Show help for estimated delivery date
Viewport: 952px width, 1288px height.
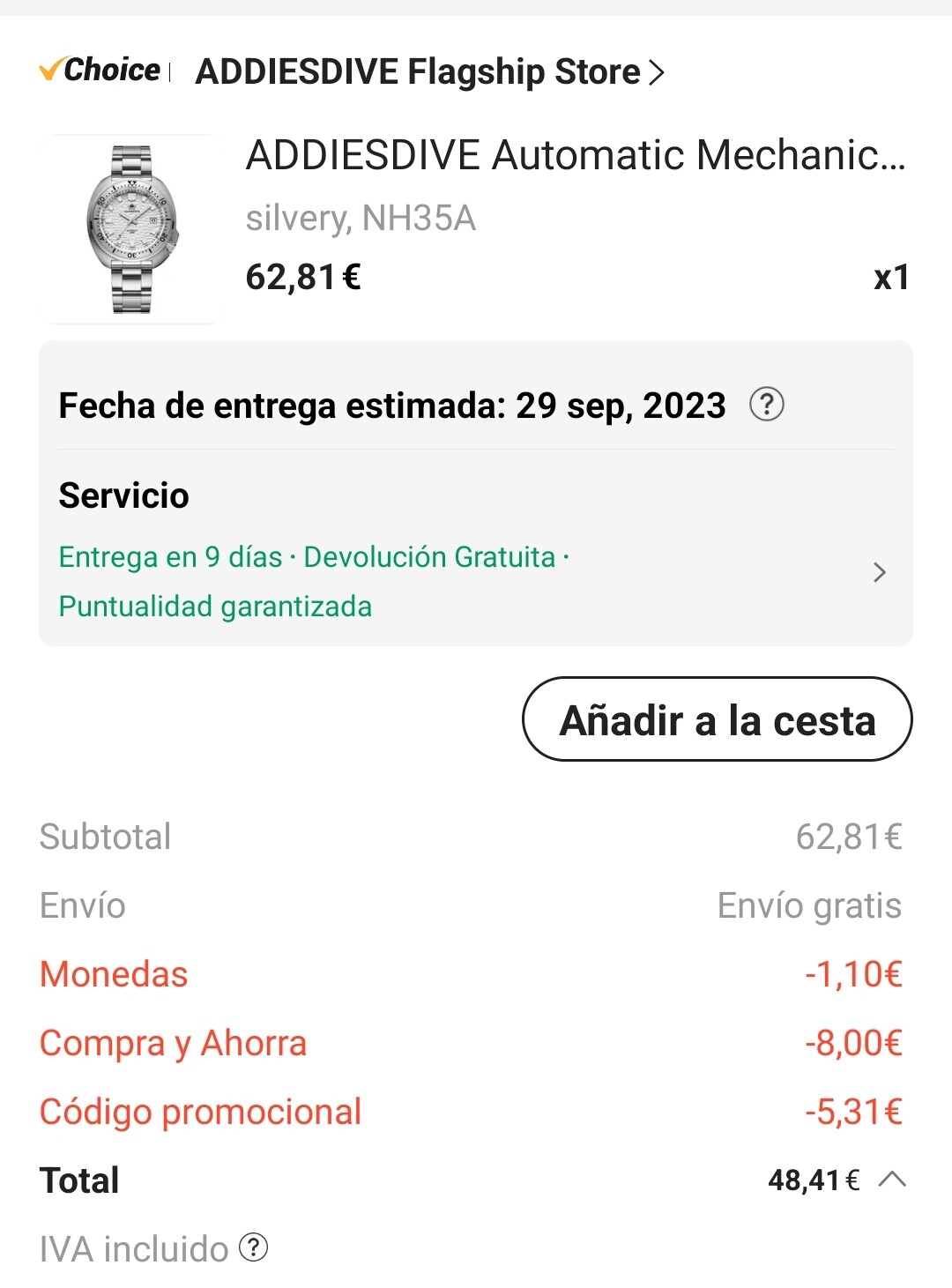(x=766, y=406)
